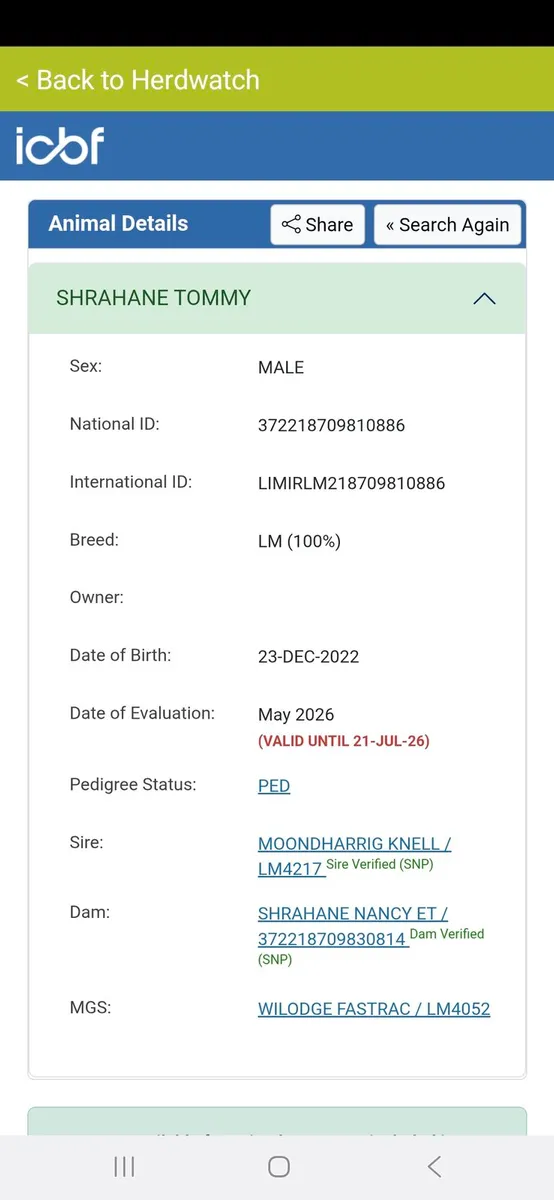The width and height of the screenshot is (554, 1200).
Task: View MGS WILODGE FASTRAC / LM4052
Action: coord(374,1009)
